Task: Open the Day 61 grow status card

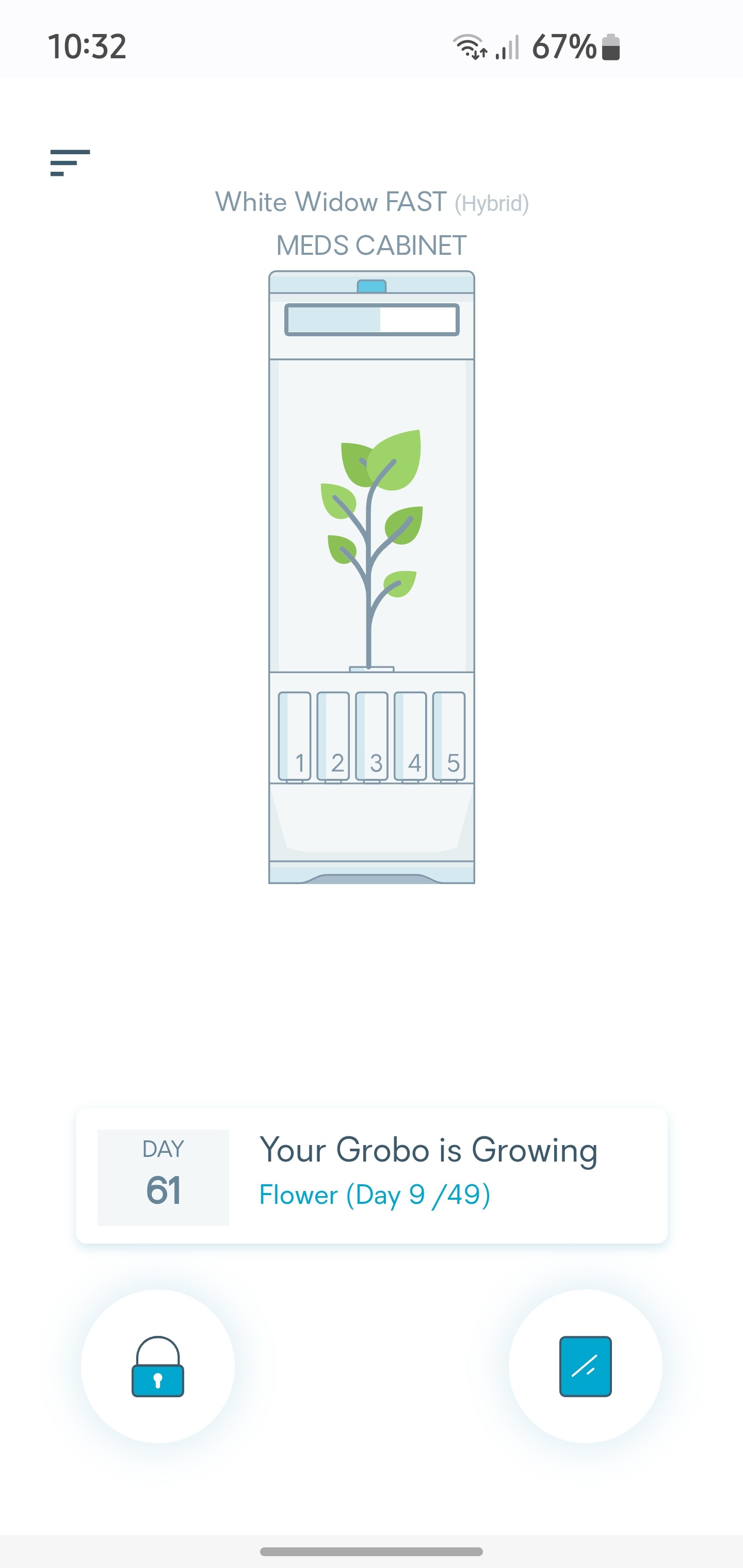Action: tap(372, 1176)
